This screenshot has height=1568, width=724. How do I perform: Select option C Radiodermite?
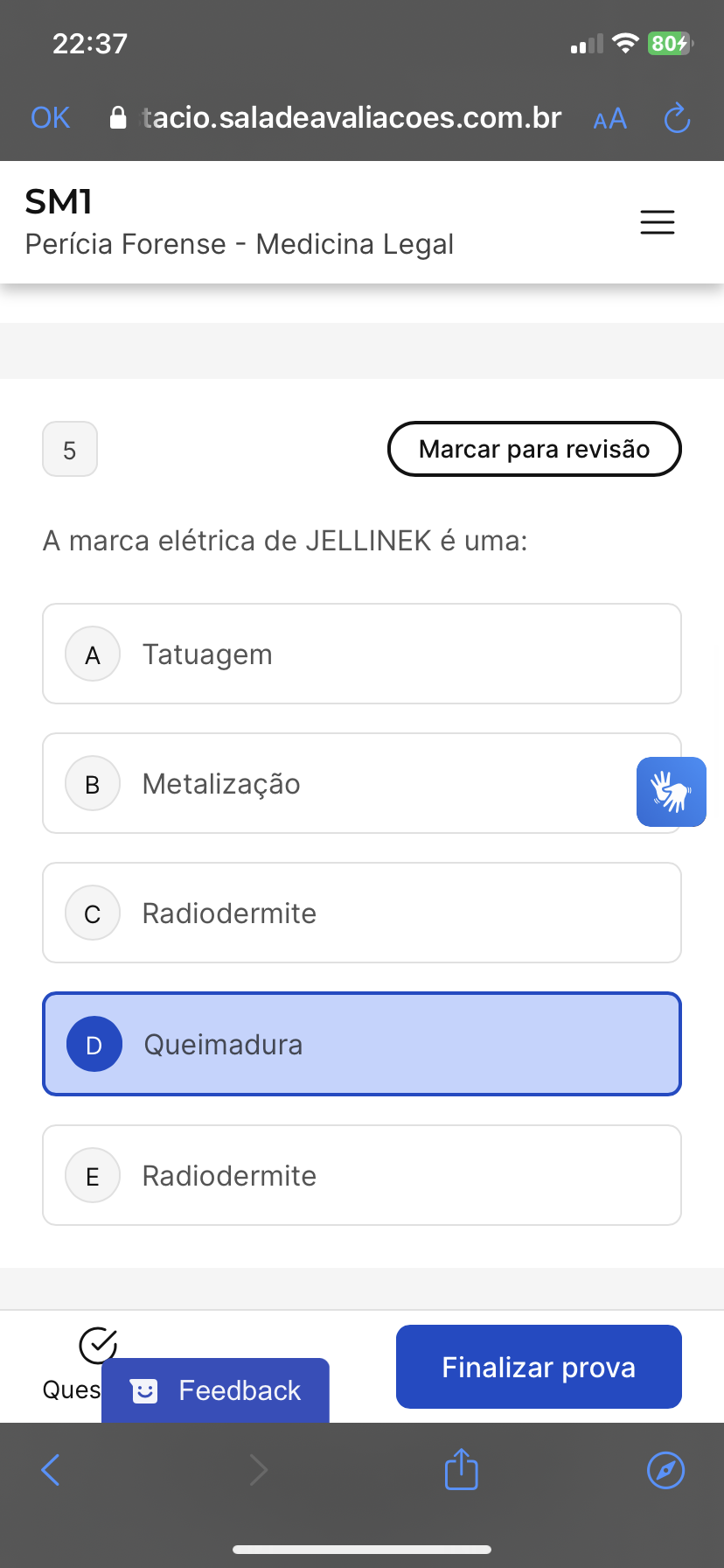coord(362,913)
